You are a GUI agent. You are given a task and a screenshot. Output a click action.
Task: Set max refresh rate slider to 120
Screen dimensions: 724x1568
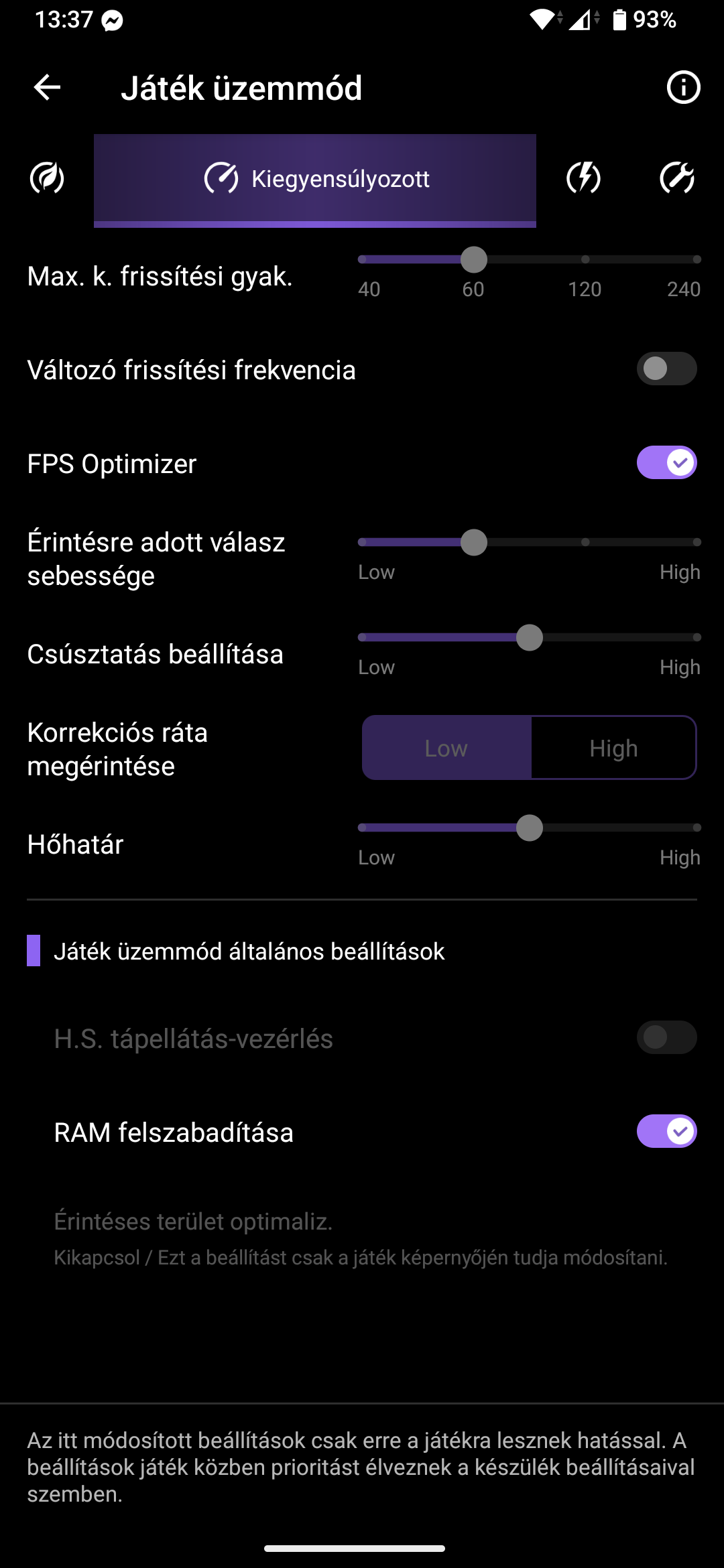(585, 259)
